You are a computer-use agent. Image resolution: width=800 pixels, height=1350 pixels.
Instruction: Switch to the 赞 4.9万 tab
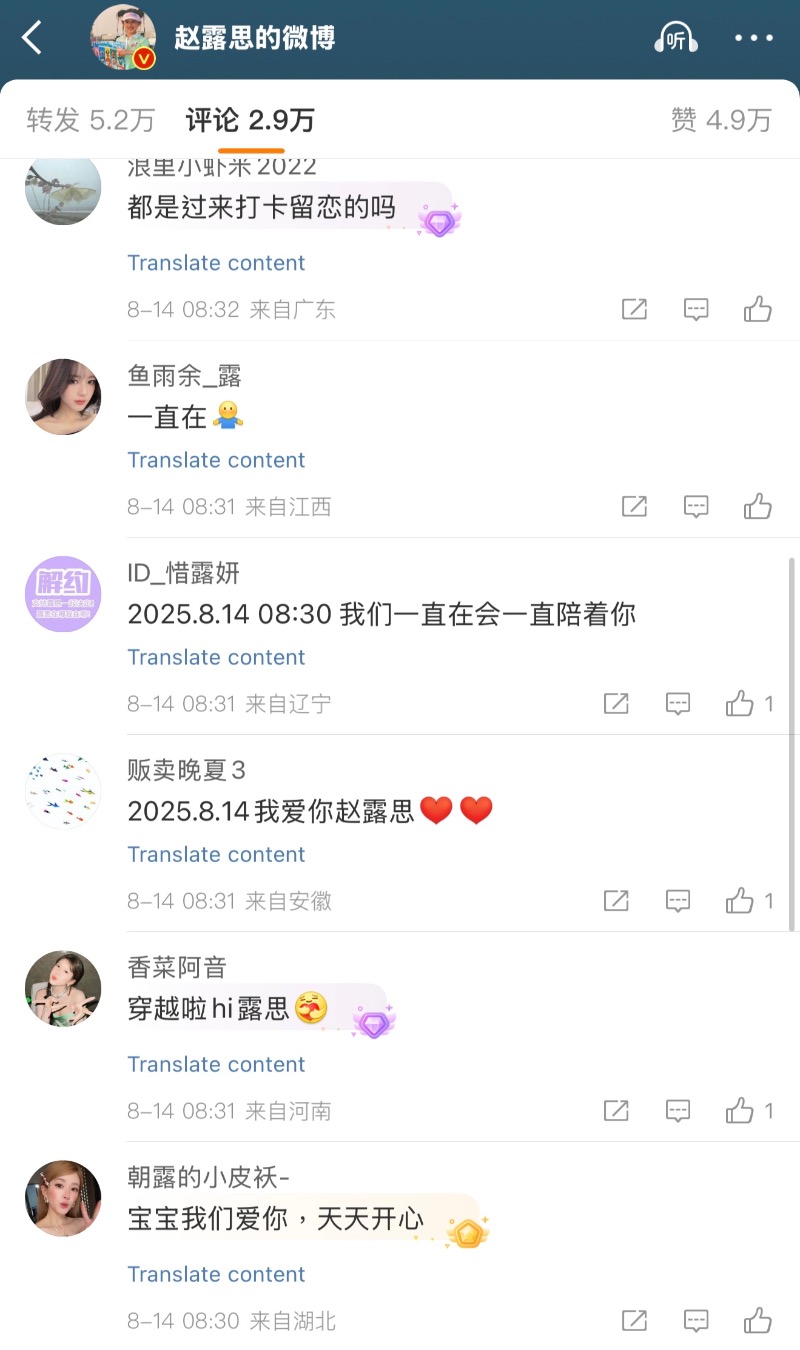(721, 121)
